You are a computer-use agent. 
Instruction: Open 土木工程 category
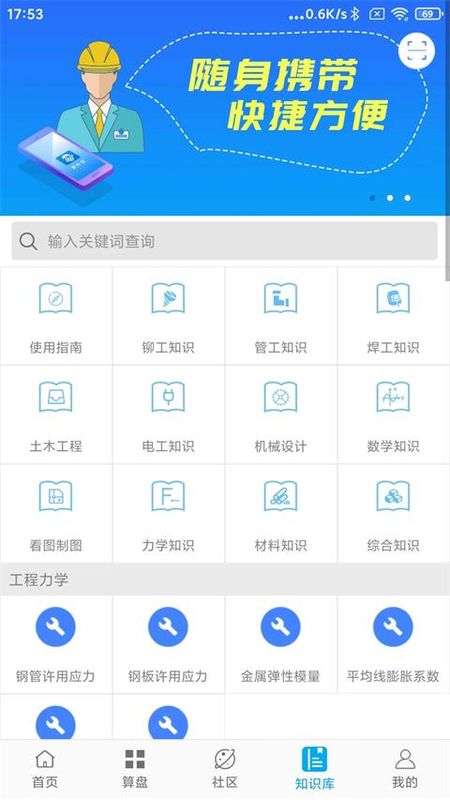click(56, 415)
